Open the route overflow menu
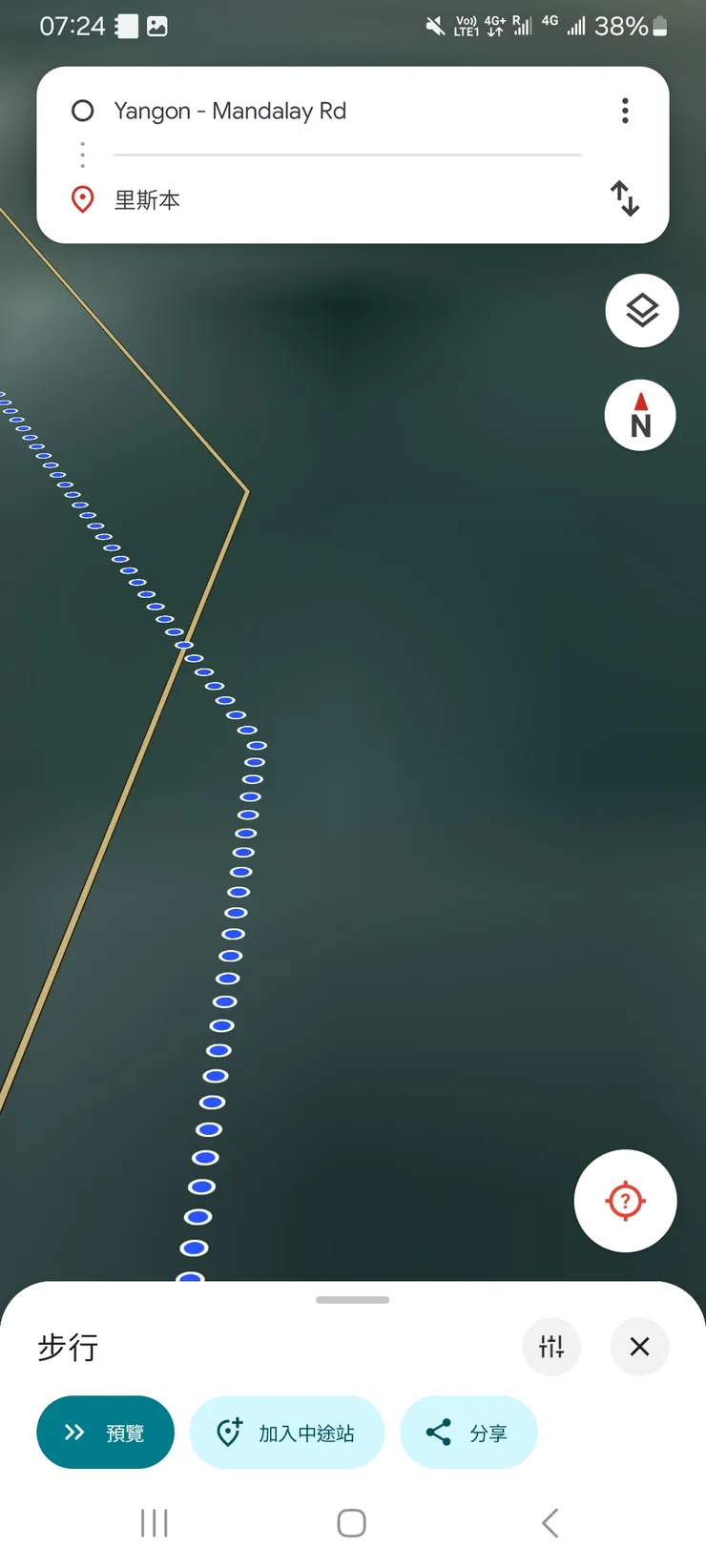 click(625, 111)
